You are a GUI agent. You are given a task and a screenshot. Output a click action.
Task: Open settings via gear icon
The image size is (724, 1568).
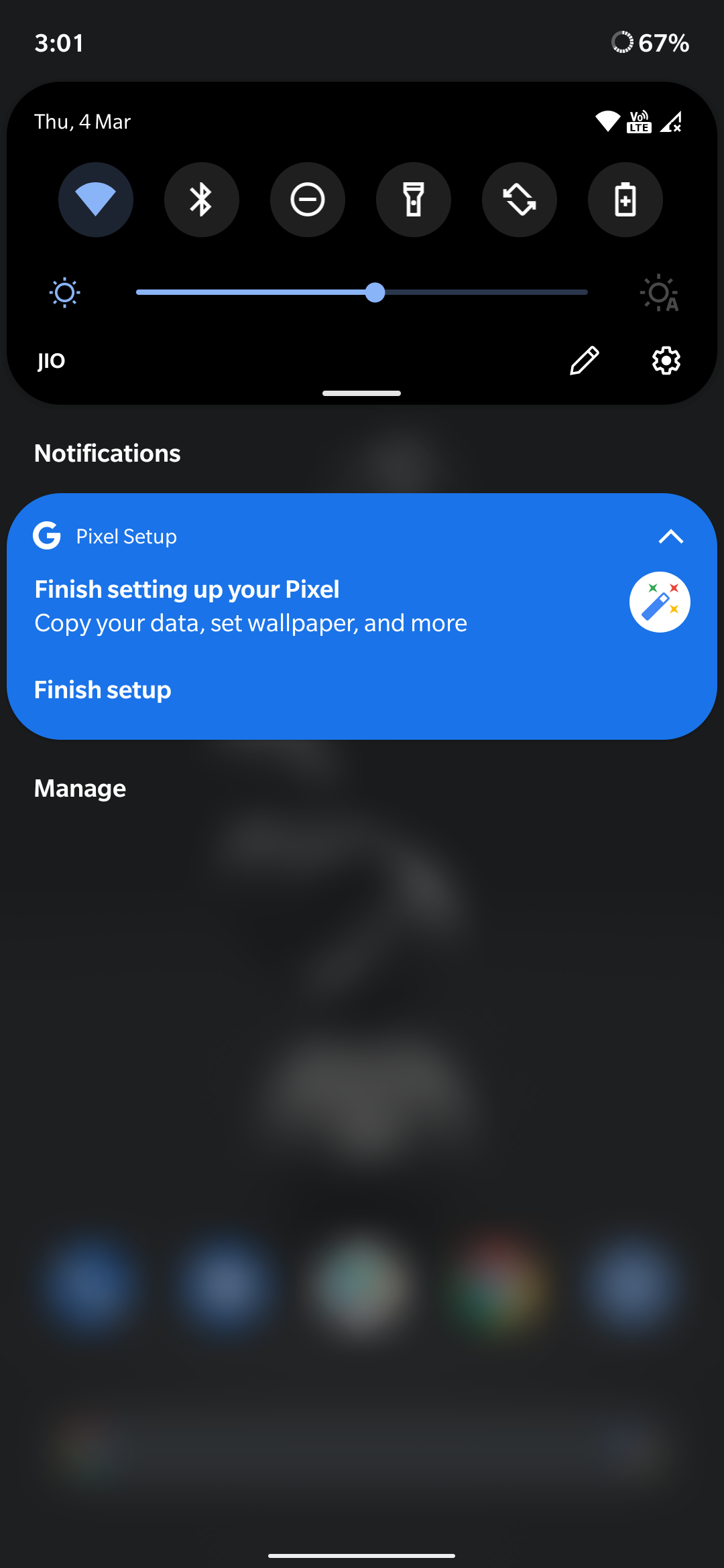click(x=666, y=361)
